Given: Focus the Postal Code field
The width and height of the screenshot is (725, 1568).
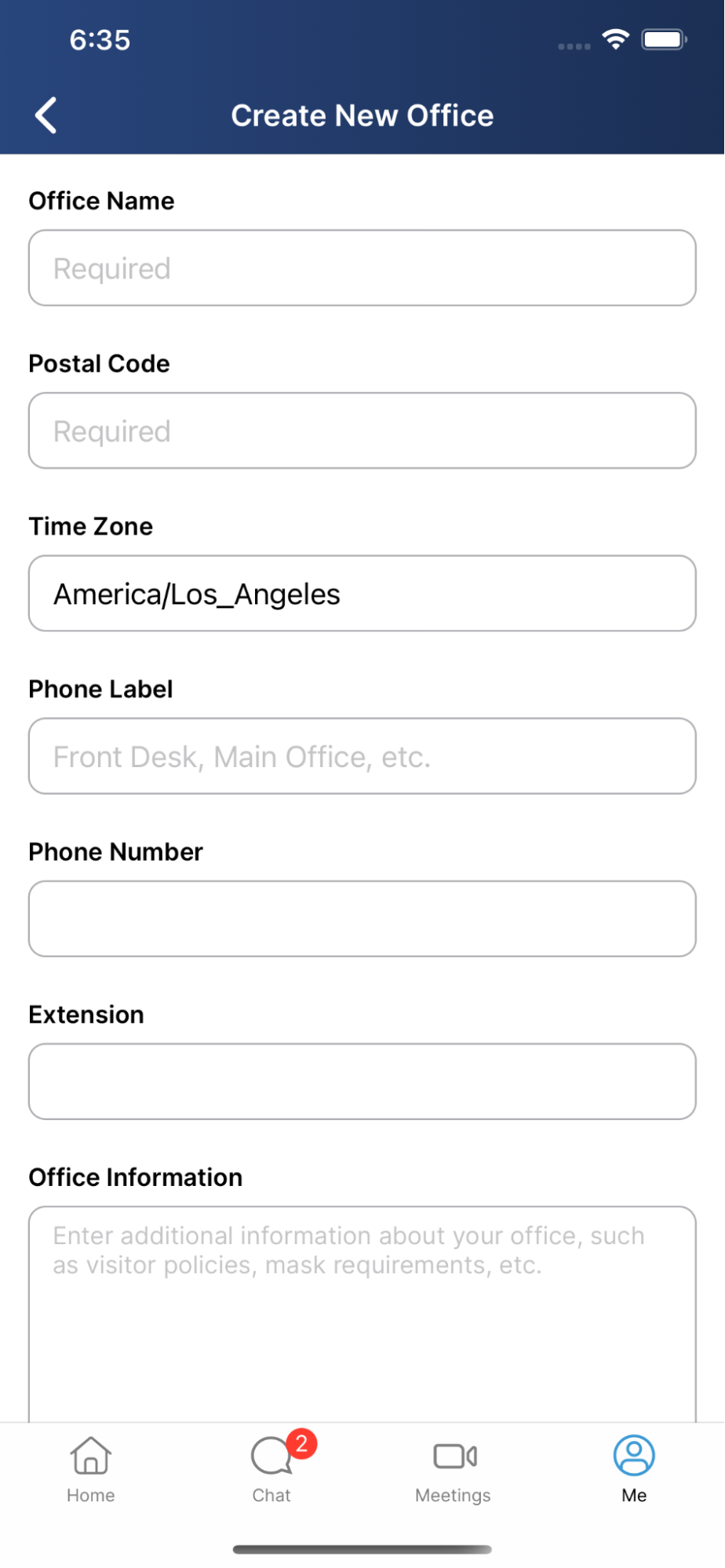Looking at the screenshot, I should tap(362, 431).
